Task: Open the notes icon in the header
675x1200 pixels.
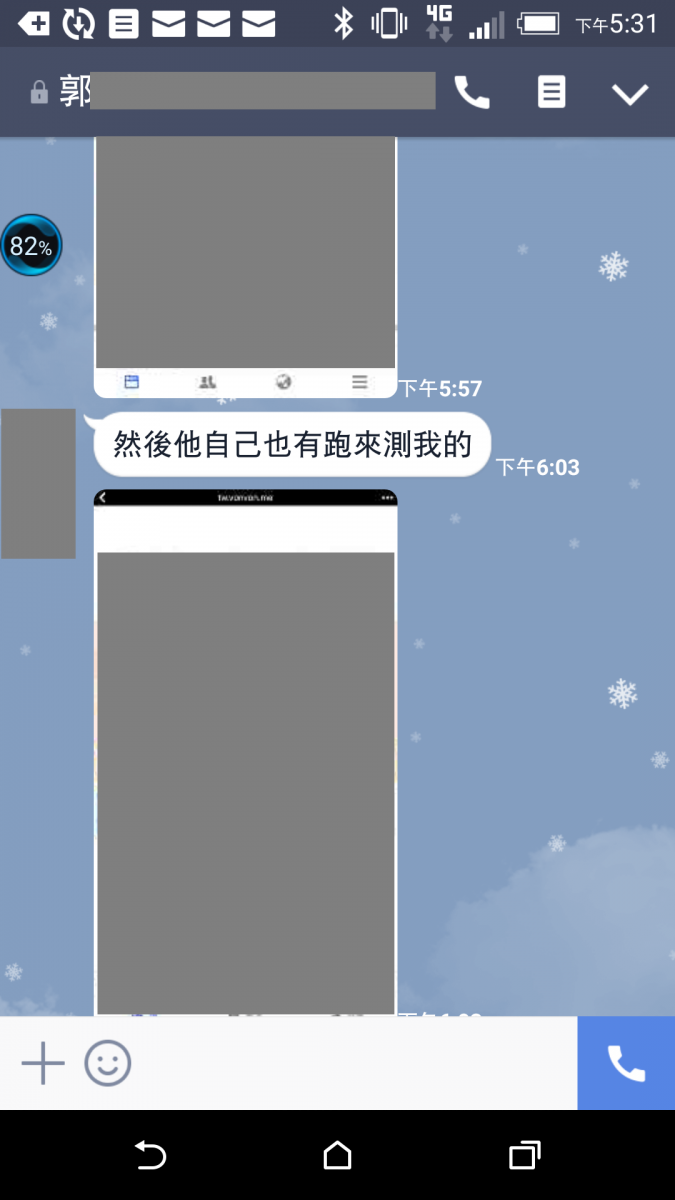Action: pyautogui.click(x=551, y=93)
